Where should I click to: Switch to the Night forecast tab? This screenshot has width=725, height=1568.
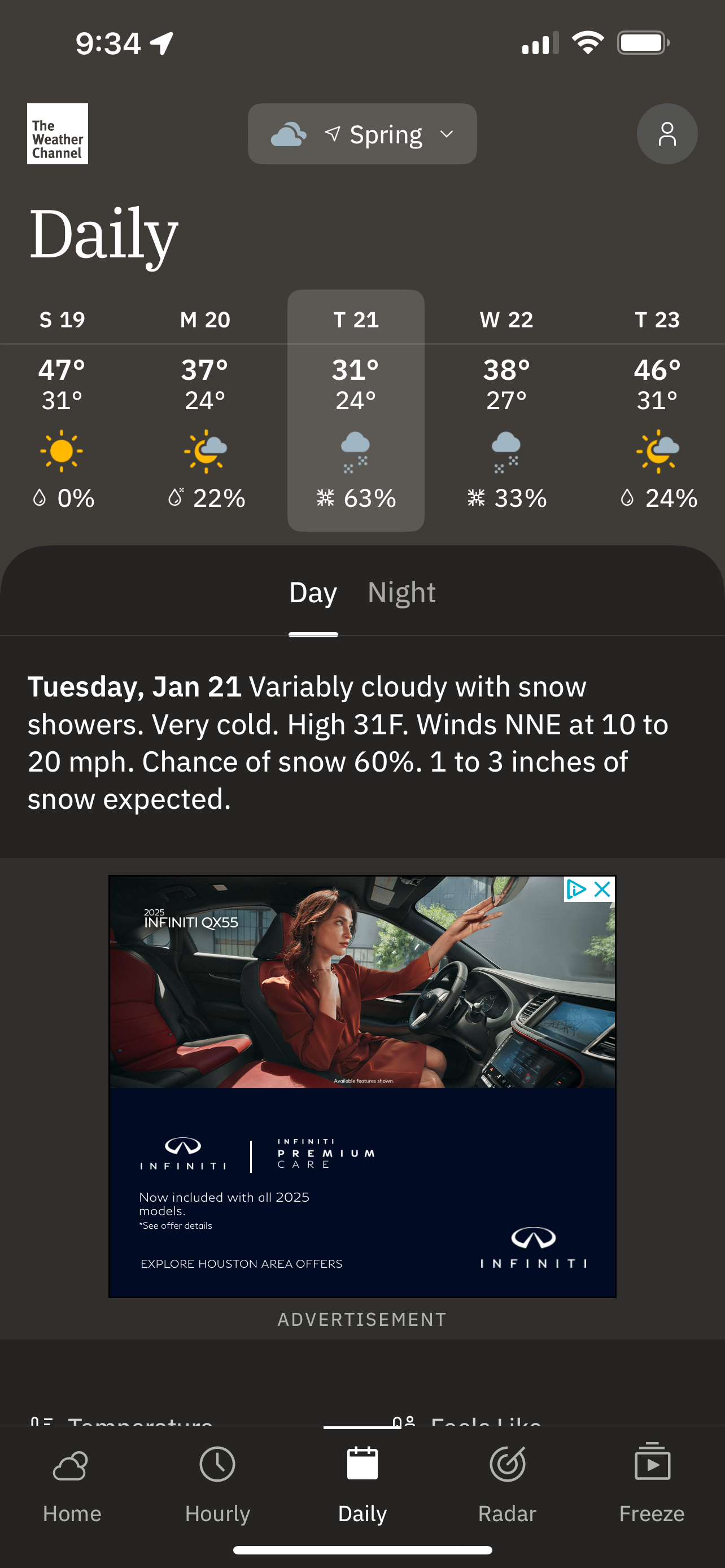401,593
